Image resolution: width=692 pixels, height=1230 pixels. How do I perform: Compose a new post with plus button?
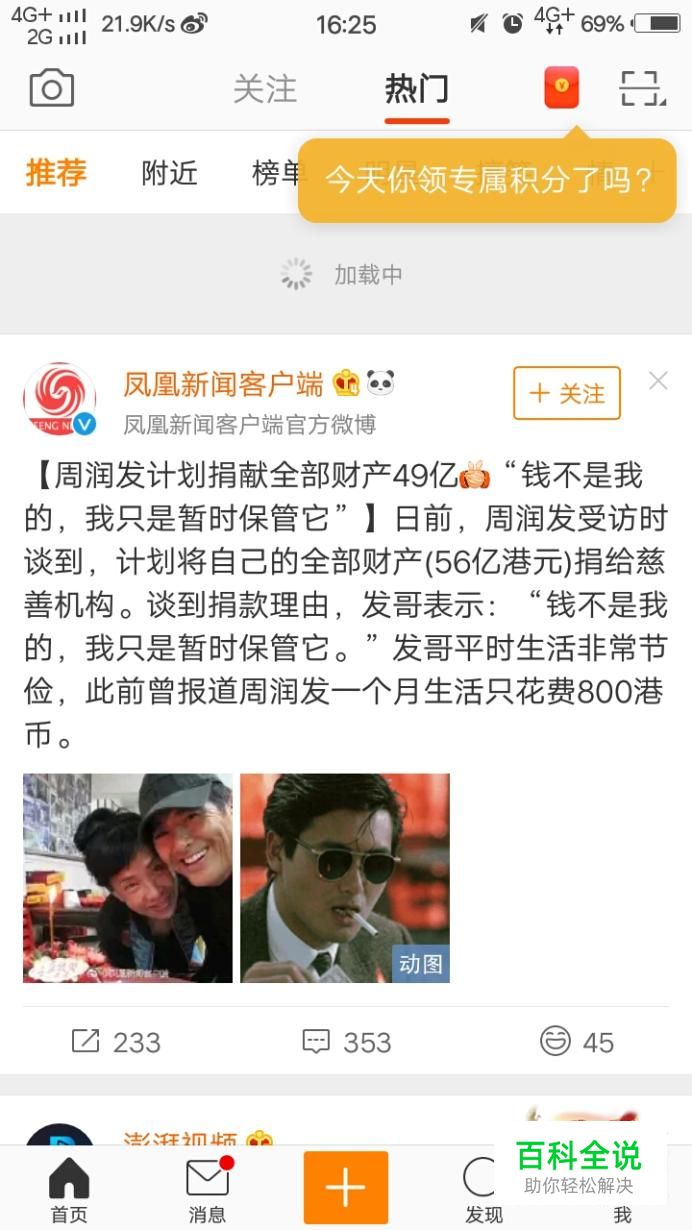(346, 1188)
